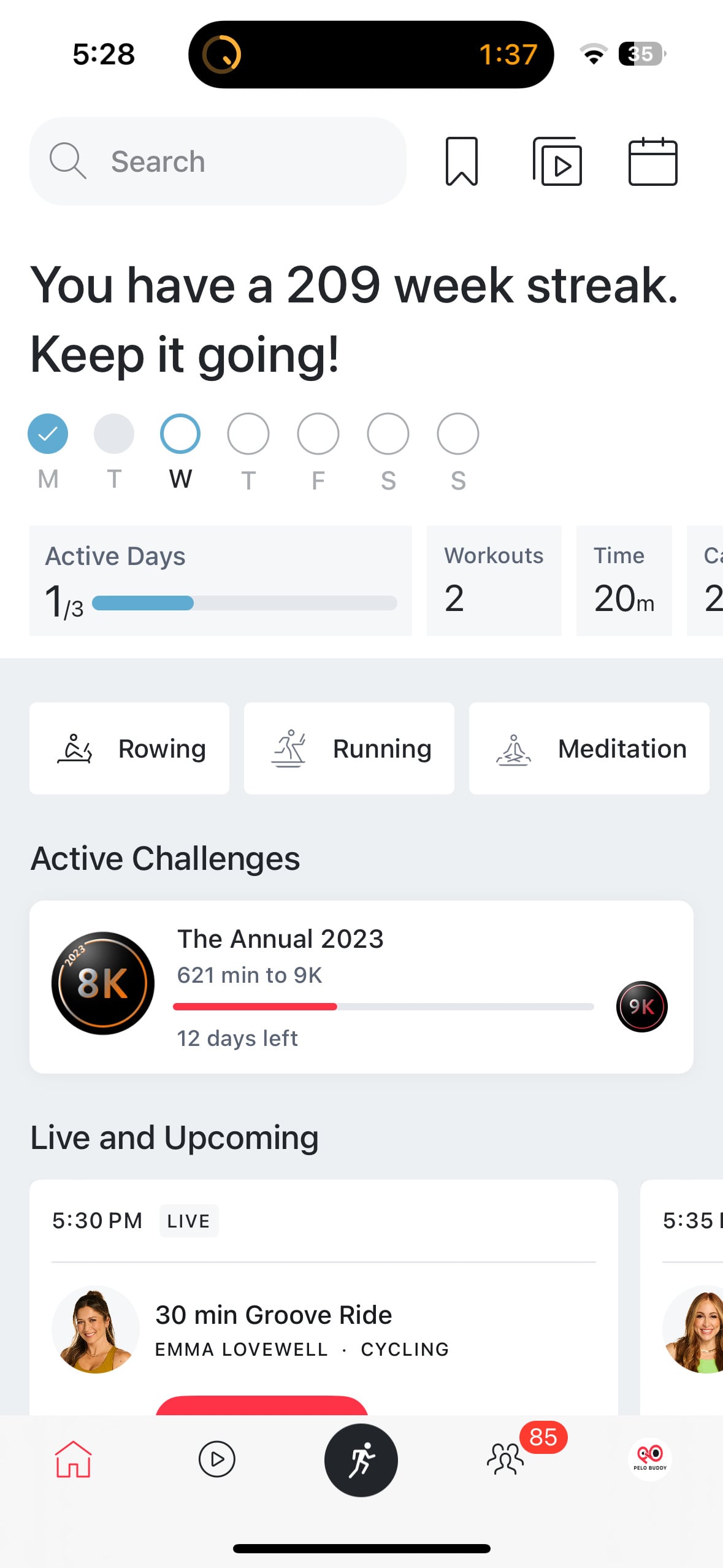
Task: Tap the magnifier icon in search bar
Action: coord(68,161)
